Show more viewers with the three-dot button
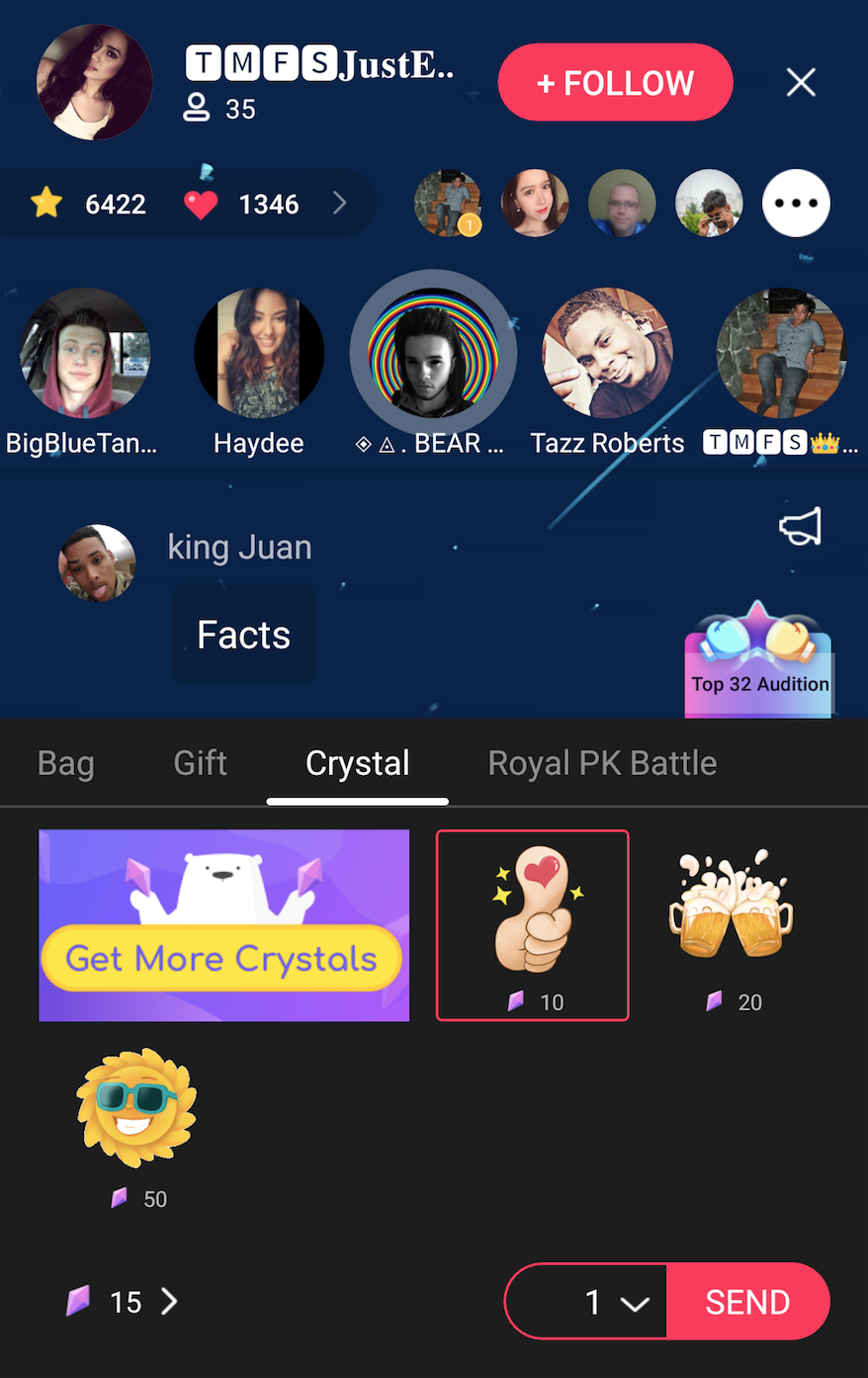Screen dimensions: 868x1378 pos(796,204)
